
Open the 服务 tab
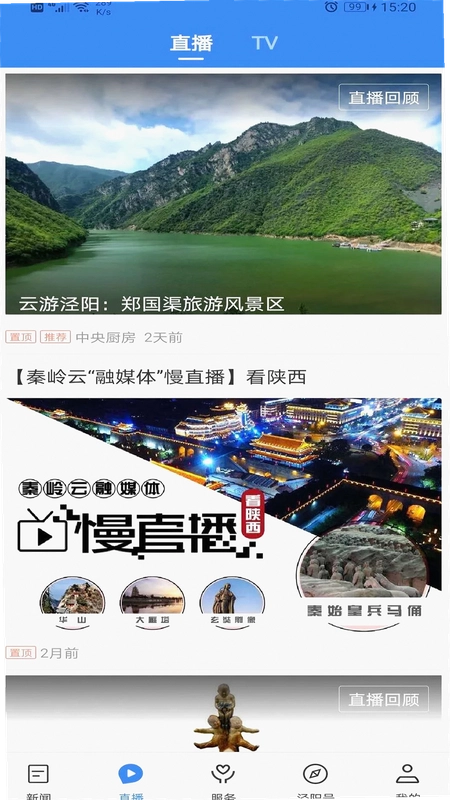(223, 781)
